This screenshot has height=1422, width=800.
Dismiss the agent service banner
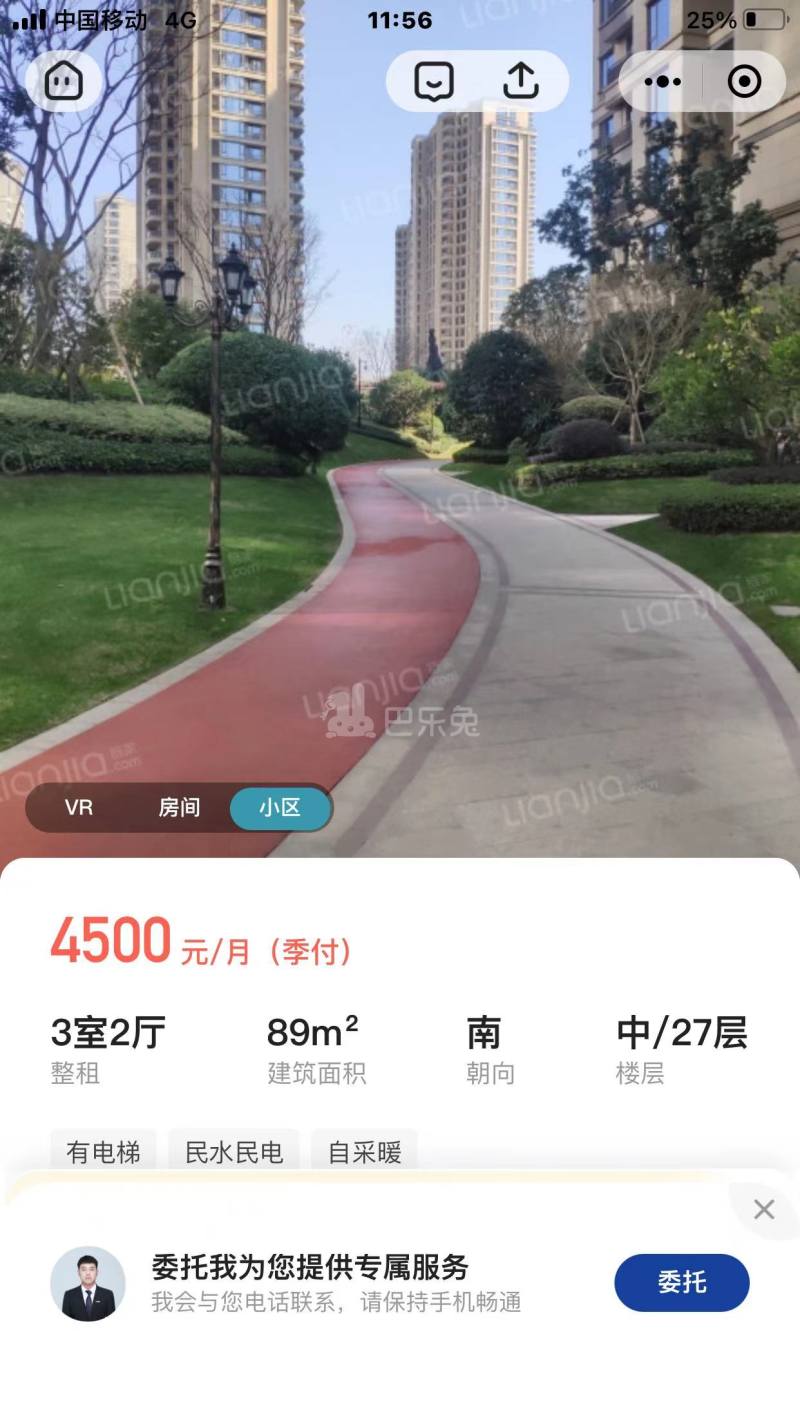pyautogui.click(x=764, y=1209)
